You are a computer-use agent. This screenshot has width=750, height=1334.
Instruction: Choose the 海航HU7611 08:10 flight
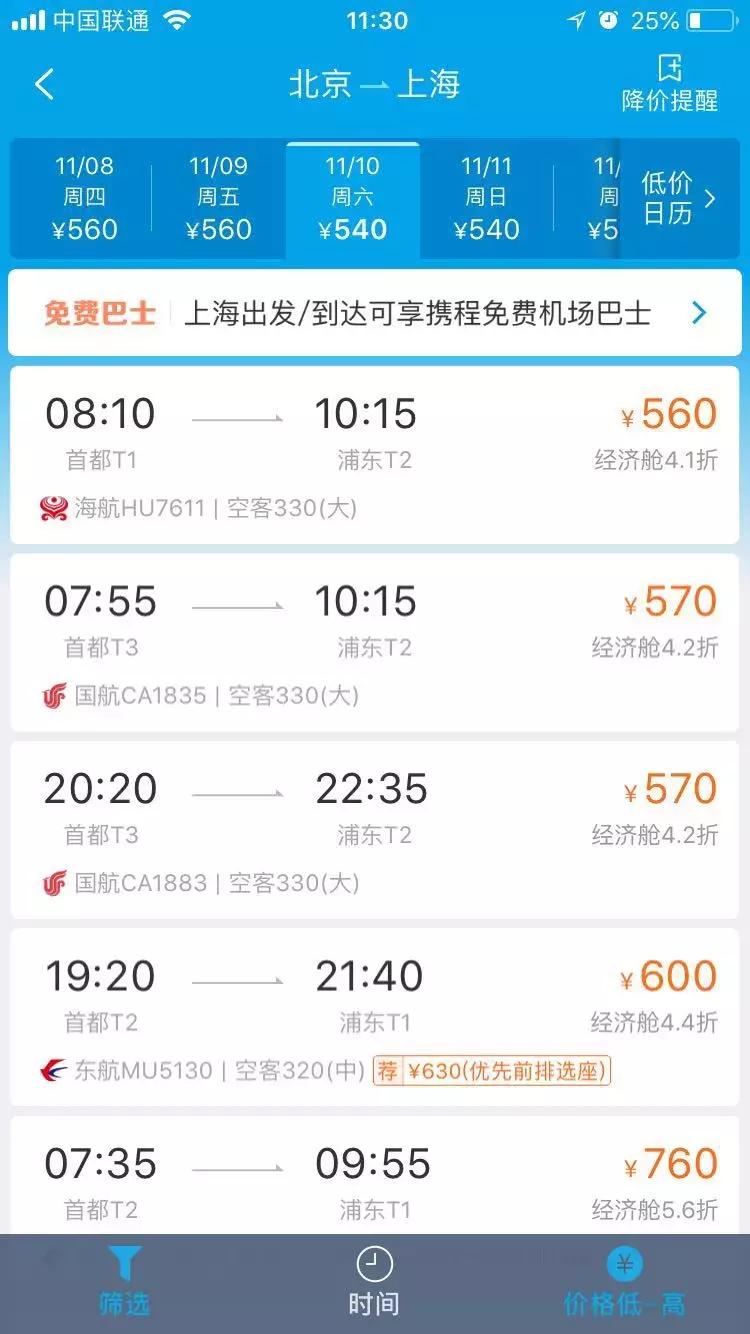click(375, 456)
